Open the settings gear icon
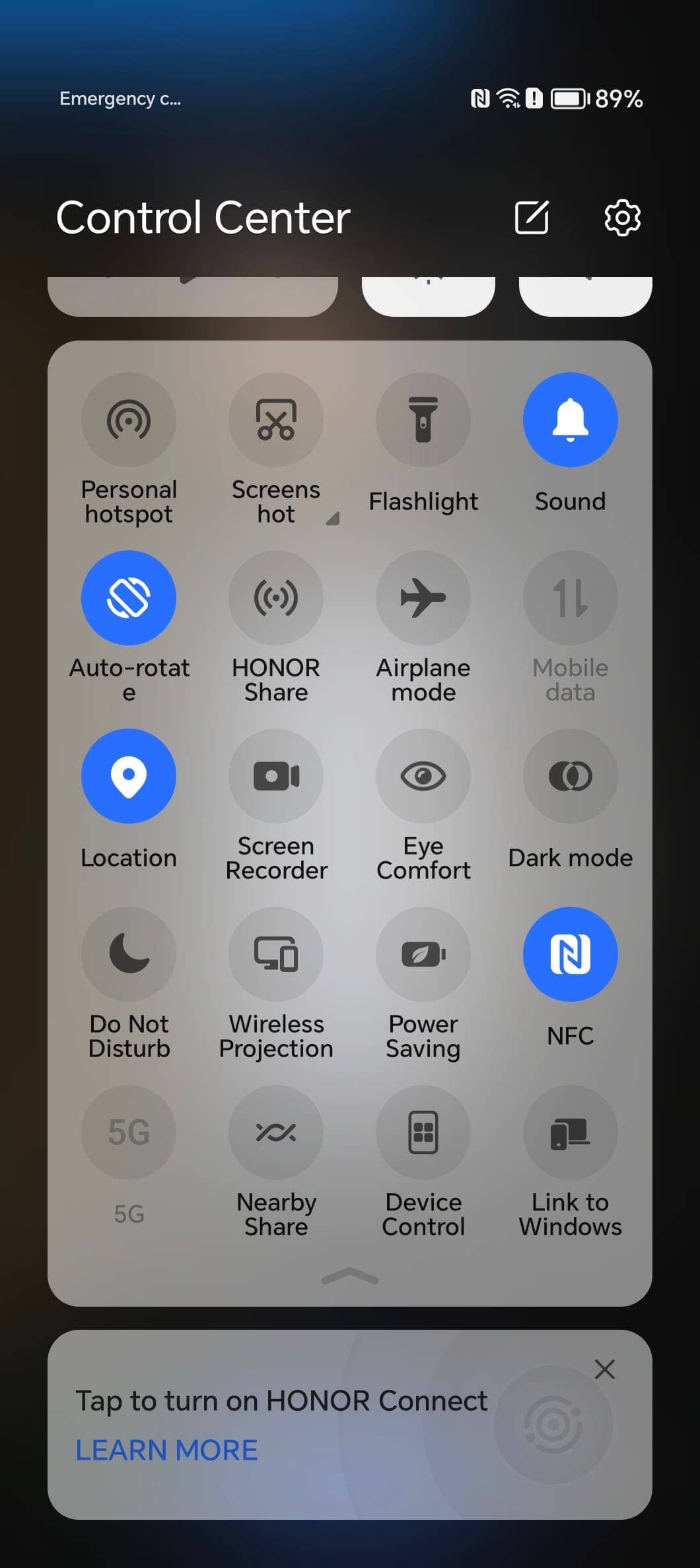 click(x=622, y=218)
